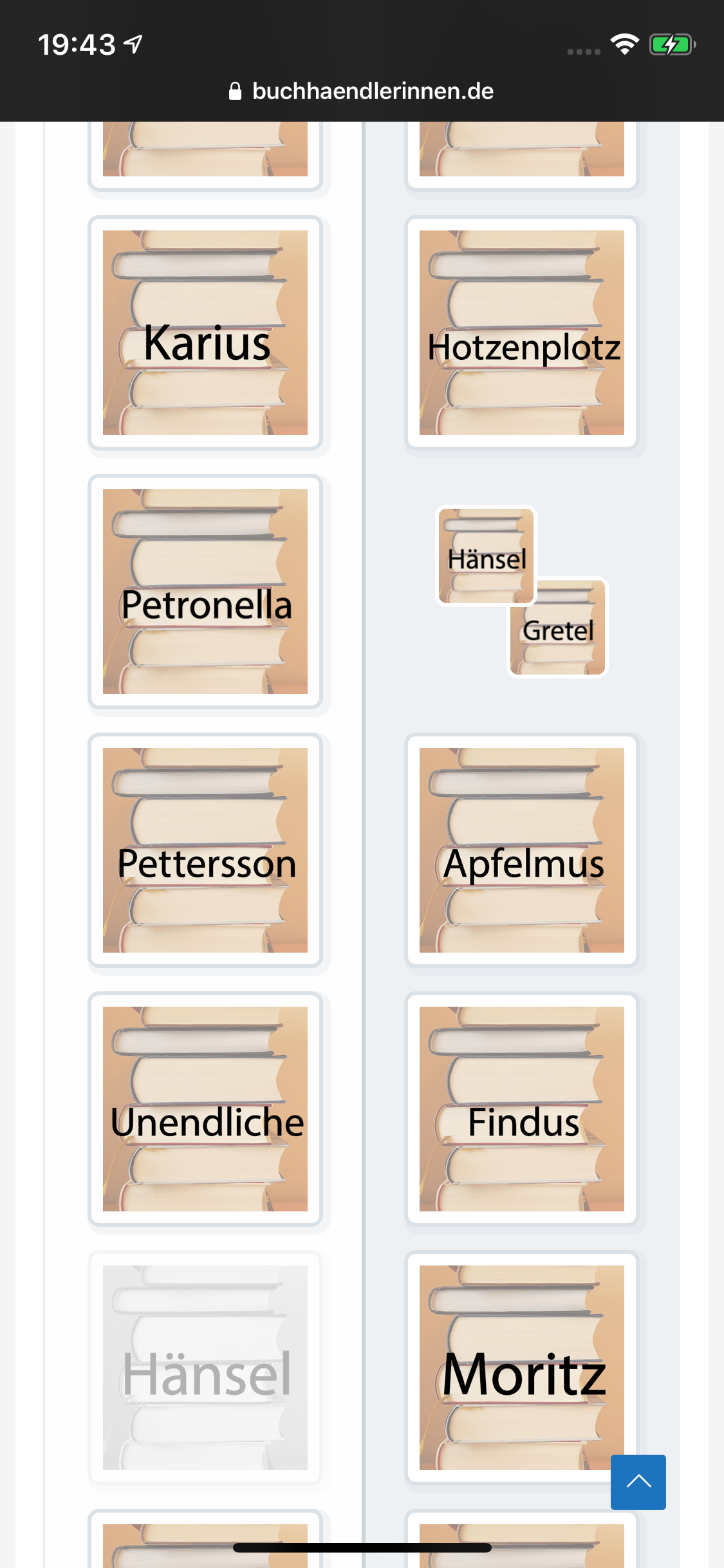Screen dimensions: 724x1568
Task: Choose the Pettersson card
Action: coord(205,850)
